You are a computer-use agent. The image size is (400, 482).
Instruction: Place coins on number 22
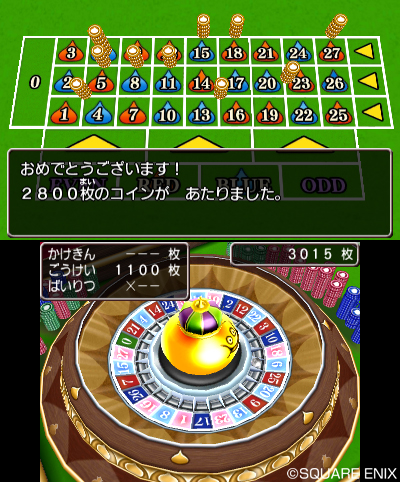(305, 113)
